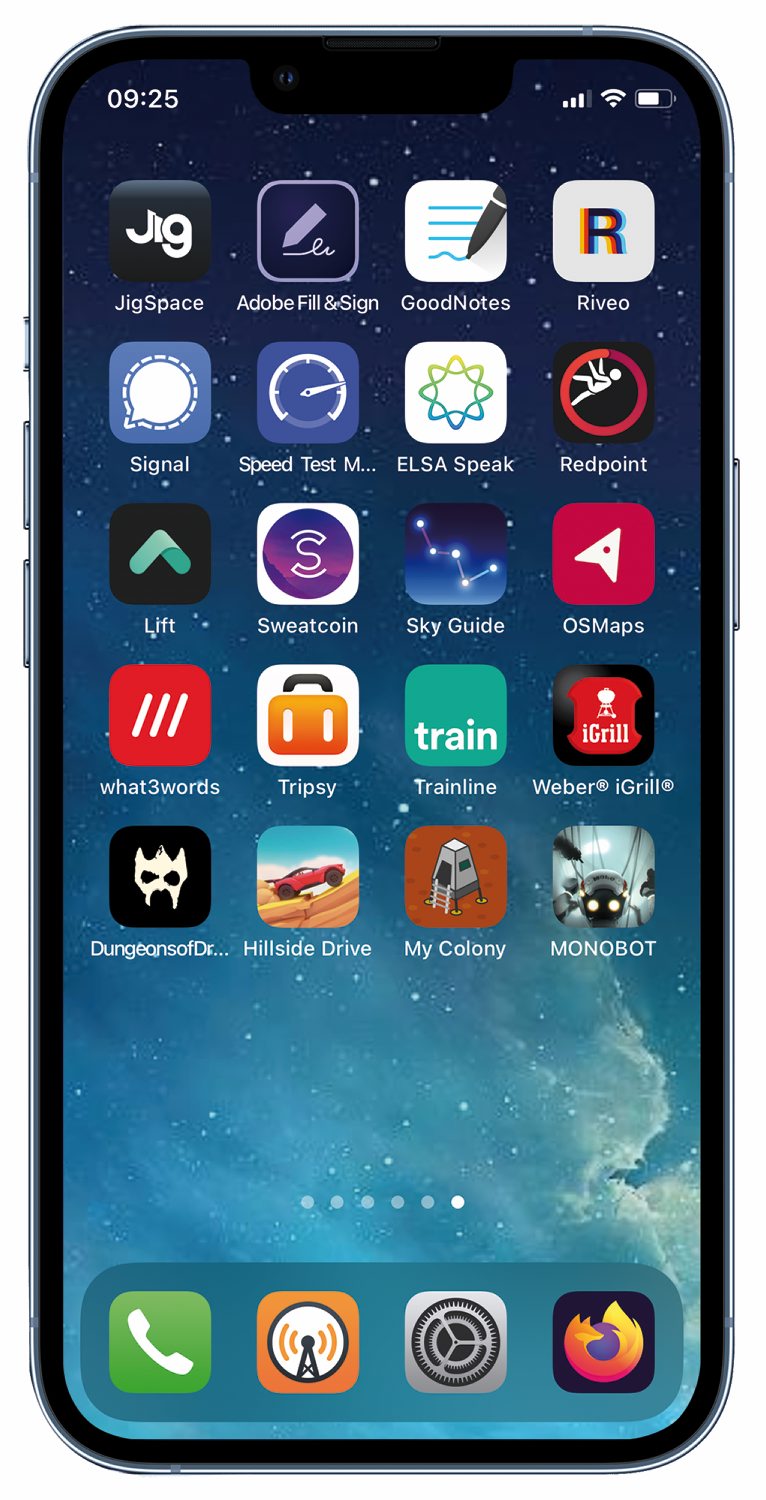Image resolution: width=766 pixels, height=1500 pixels.
Task: Open the JigSpace app
Action: (x=160, y=231)
